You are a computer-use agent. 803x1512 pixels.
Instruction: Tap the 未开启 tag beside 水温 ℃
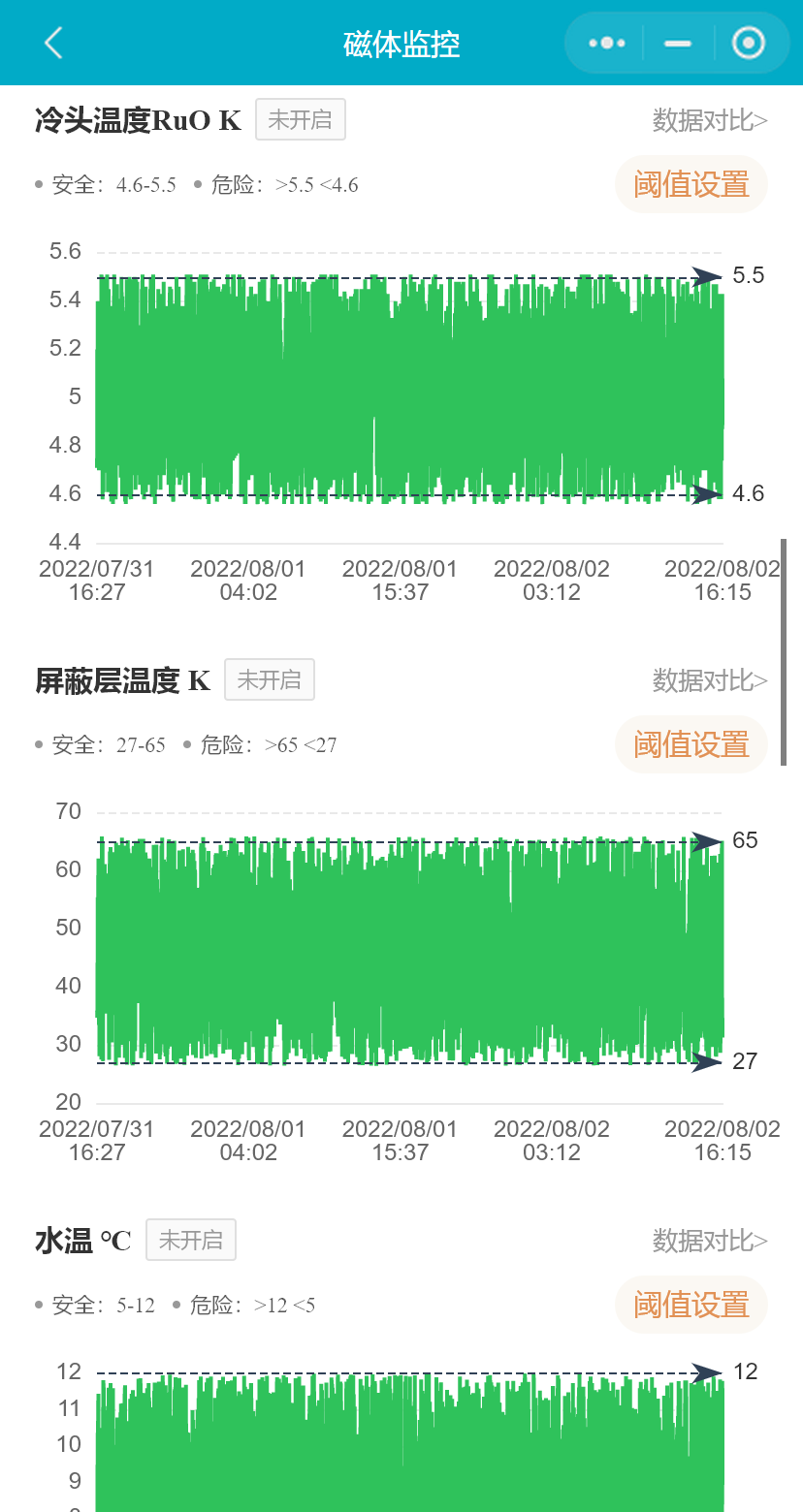click(x=190, y=1240)
